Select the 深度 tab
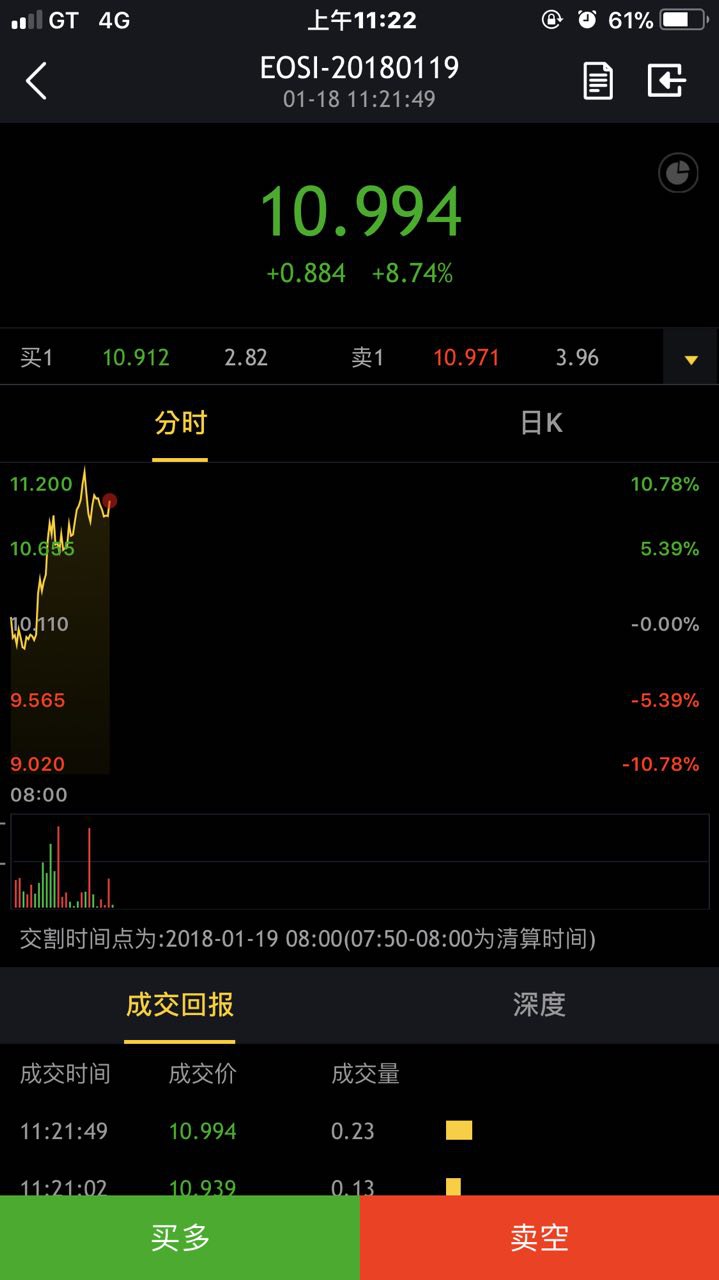 coord(539,1005)
